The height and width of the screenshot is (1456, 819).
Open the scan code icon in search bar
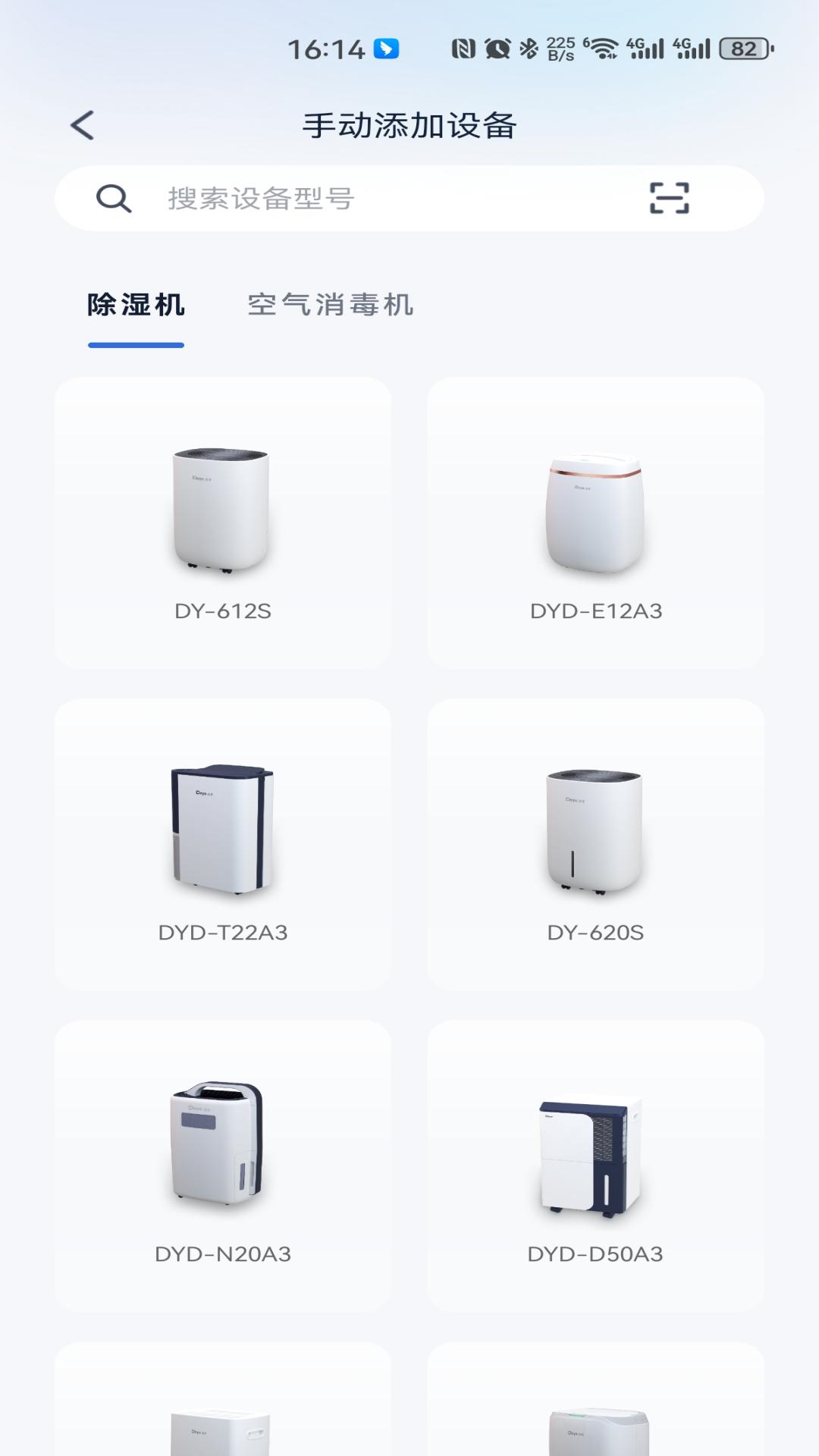[x=669, y=198]
